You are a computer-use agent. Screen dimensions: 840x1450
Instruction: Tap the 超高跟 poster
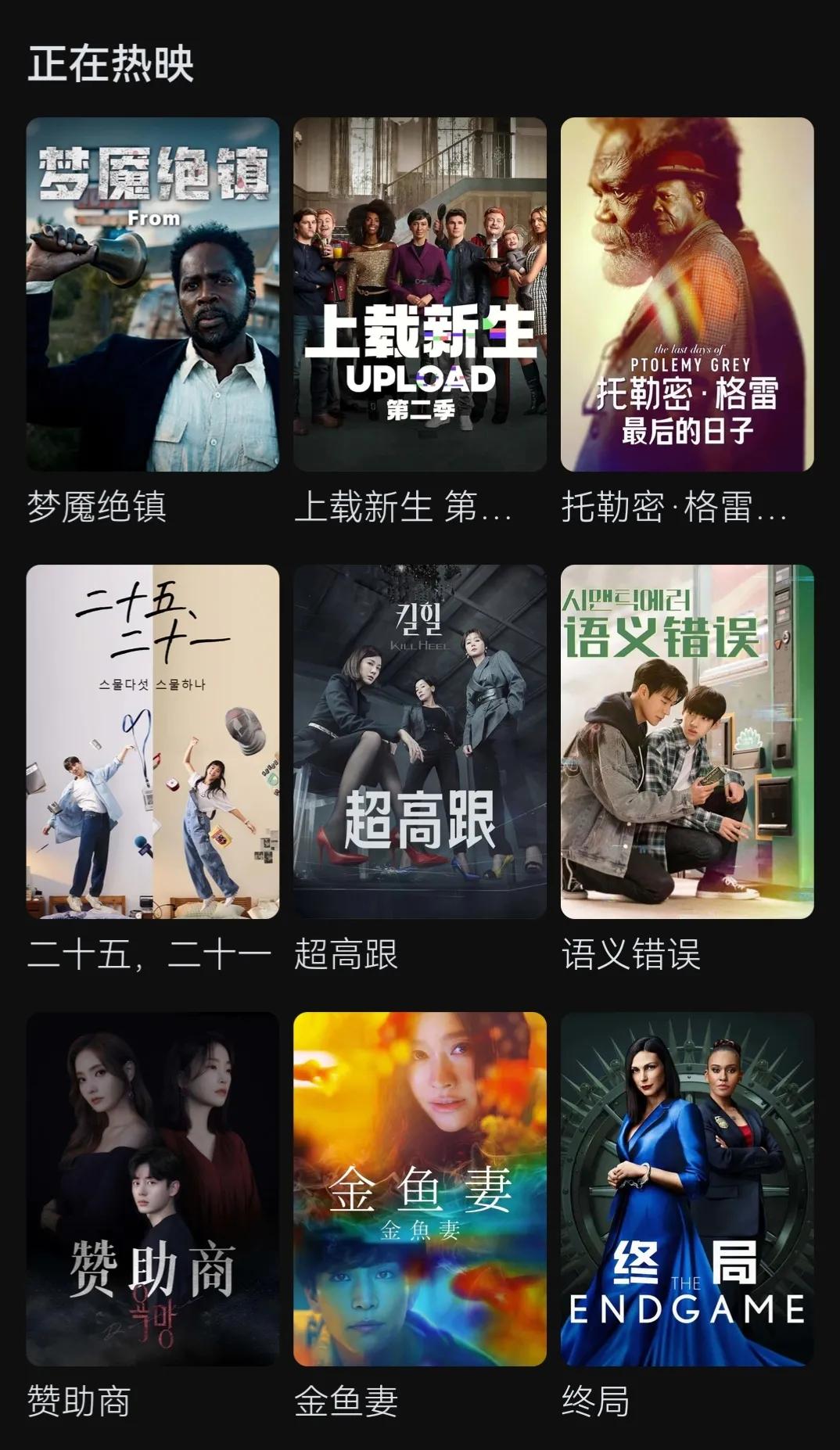click(419, 741)
